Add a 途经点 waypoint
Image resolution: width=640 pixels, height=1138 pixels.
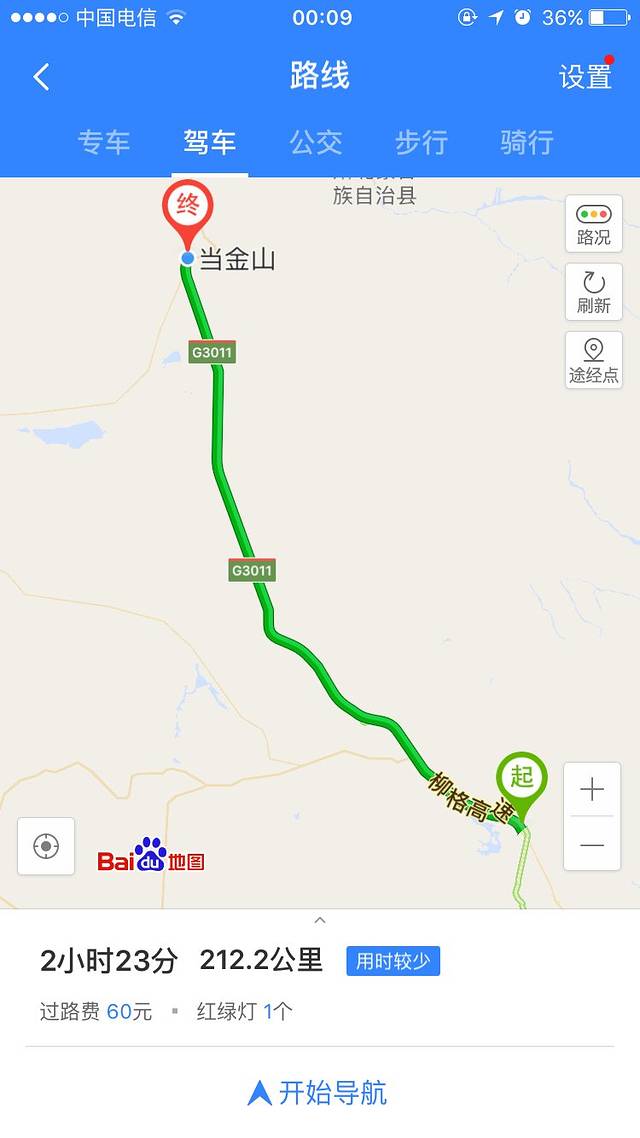click(x=593, y=360)
